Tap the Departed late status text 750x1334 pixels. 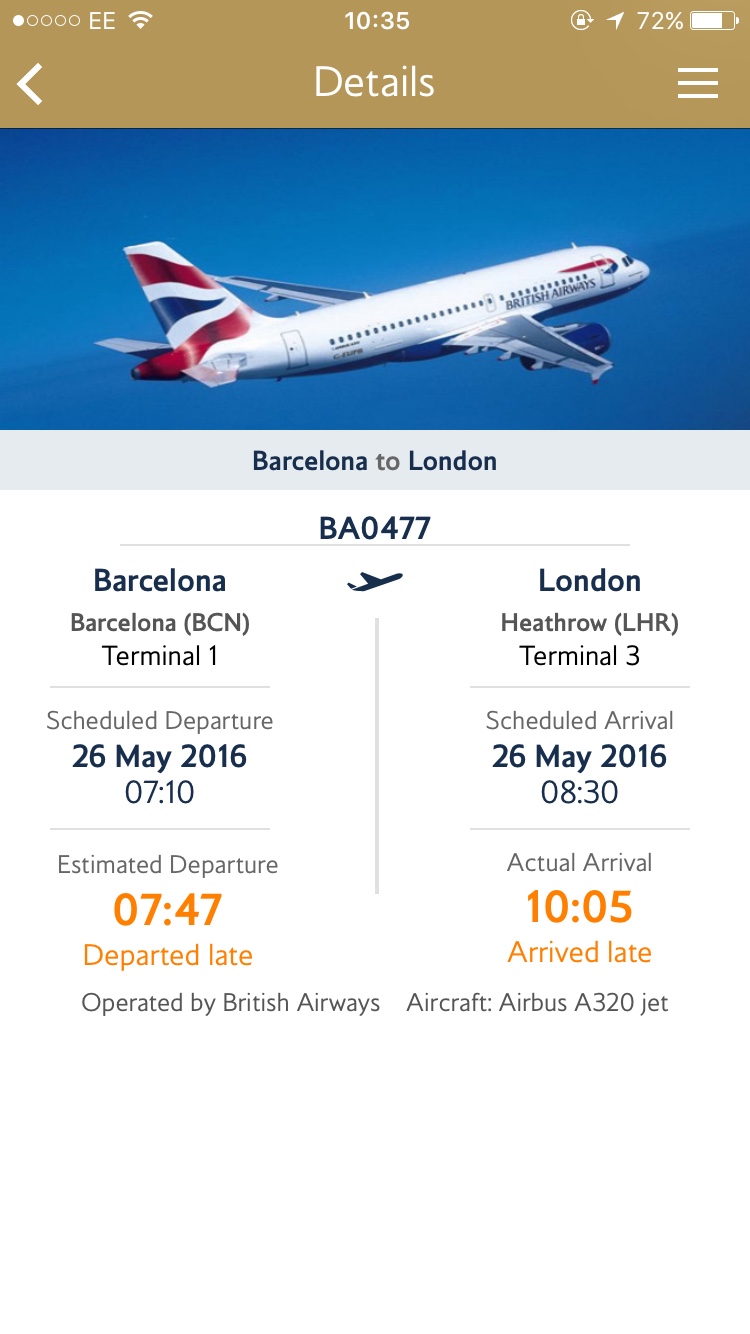167,955
